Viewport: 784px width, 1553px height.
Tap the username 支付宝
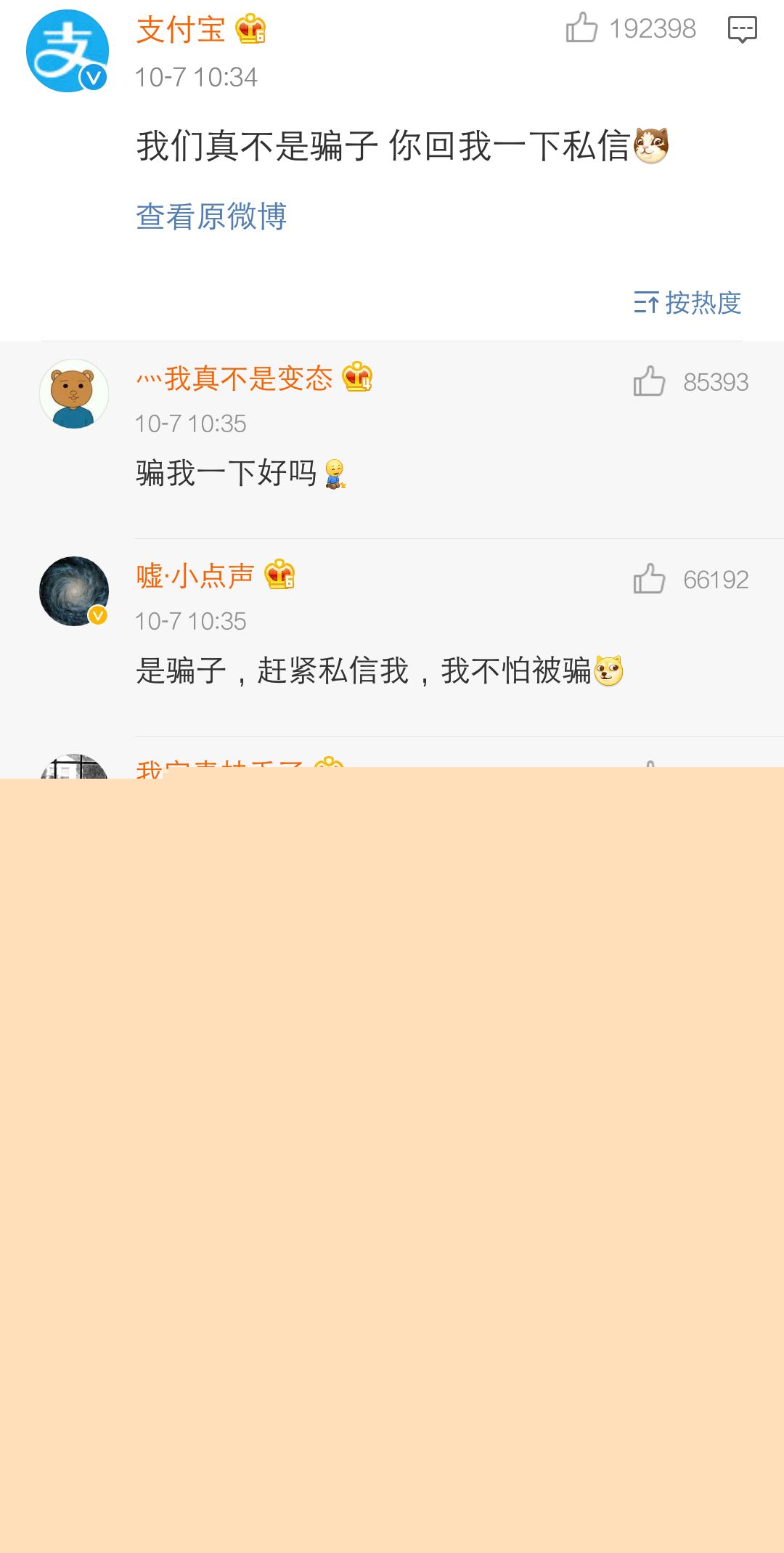(x=181, y=30)
